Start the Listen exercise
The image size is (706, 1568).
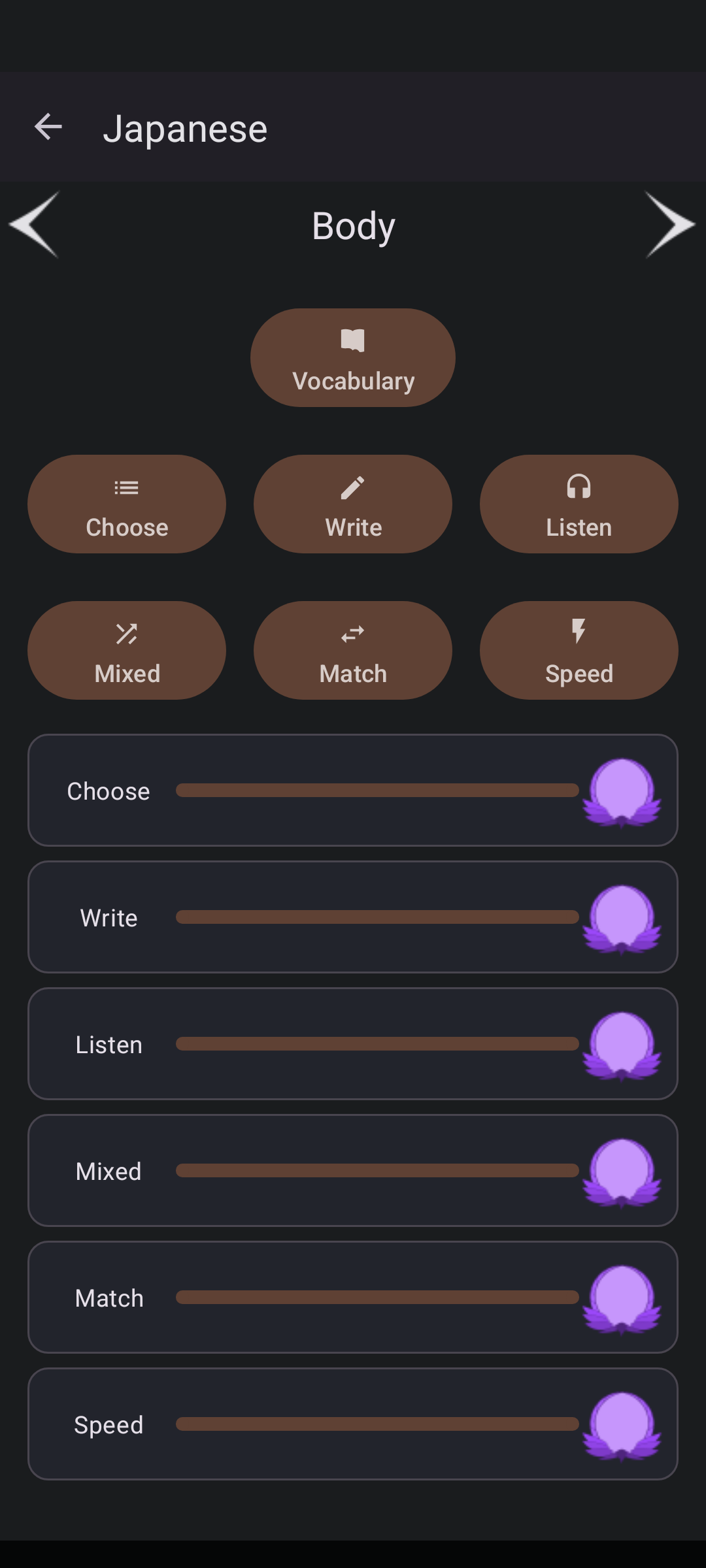(x=579, y=504)
